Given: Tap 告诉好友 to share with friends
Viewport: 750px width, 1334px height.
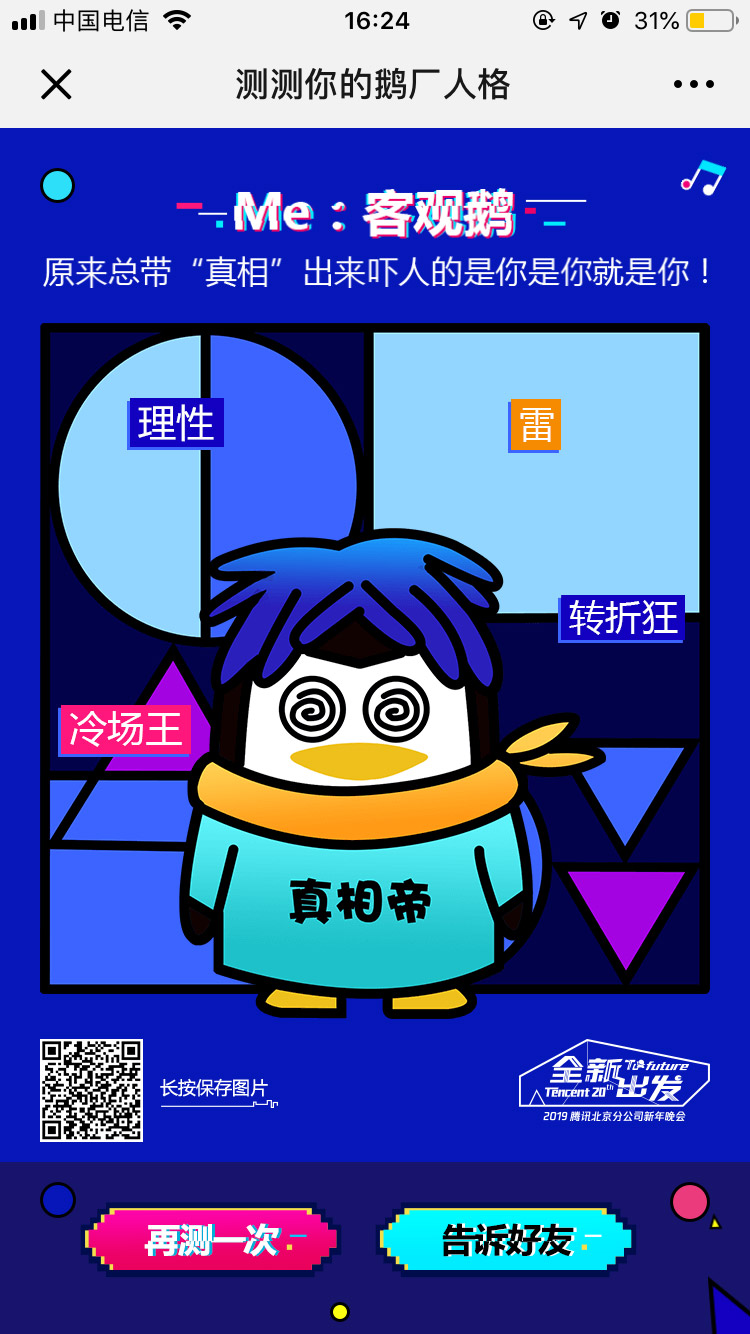Looking at the screenshot, I should point(507,1240).
